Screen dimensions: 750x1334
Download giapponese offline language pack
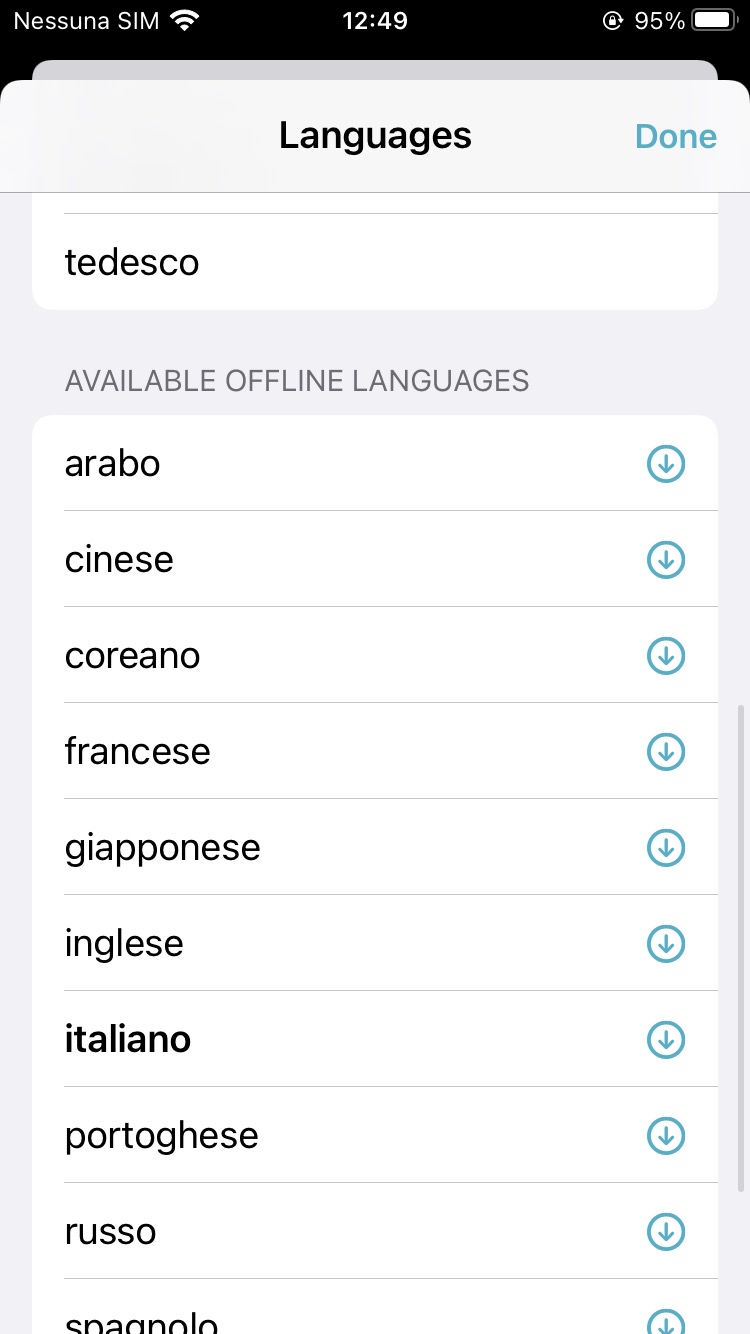coord(666,848)
